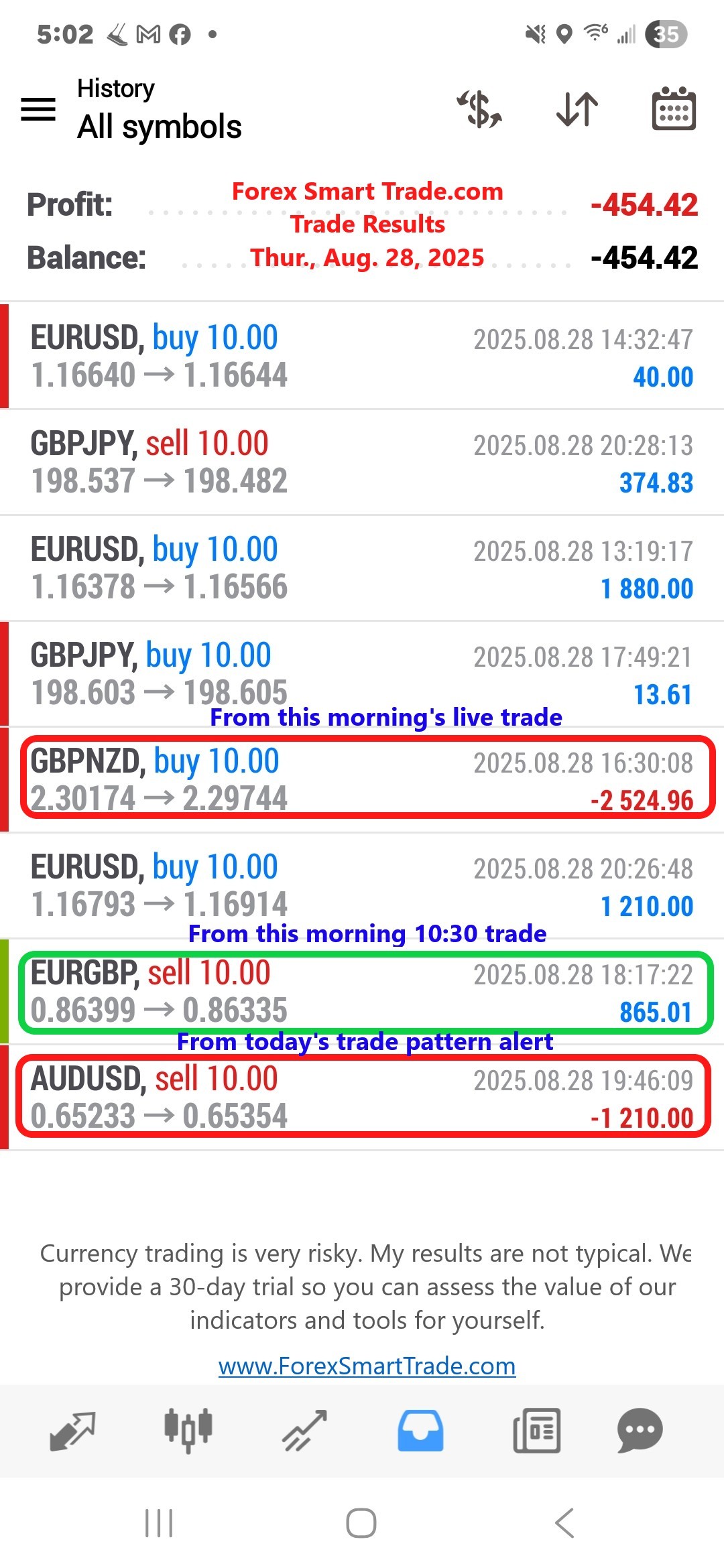Open the News tab

pos(536,1431)
